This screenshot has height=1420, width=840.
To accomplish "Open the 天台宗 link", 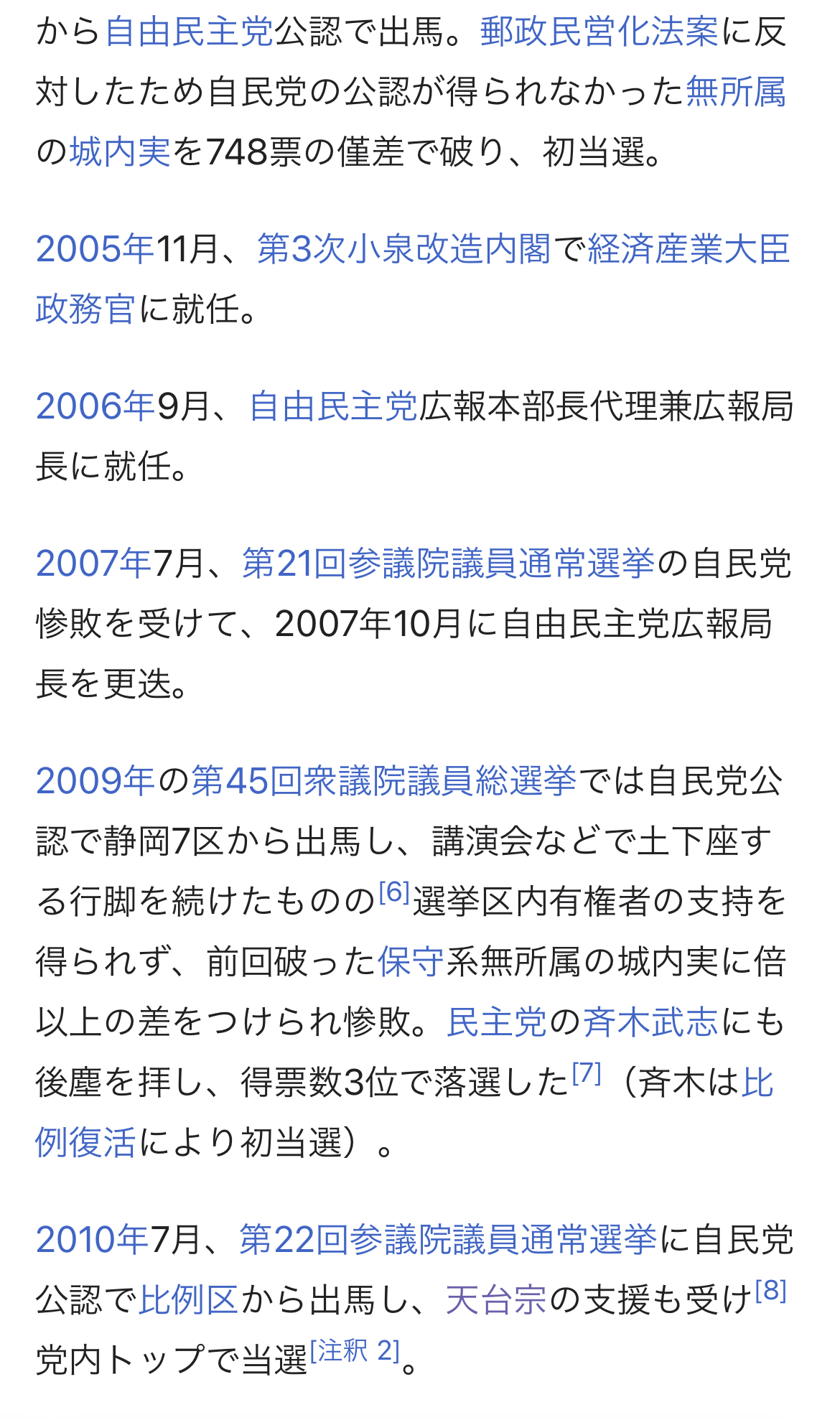I will [496, 1299].
